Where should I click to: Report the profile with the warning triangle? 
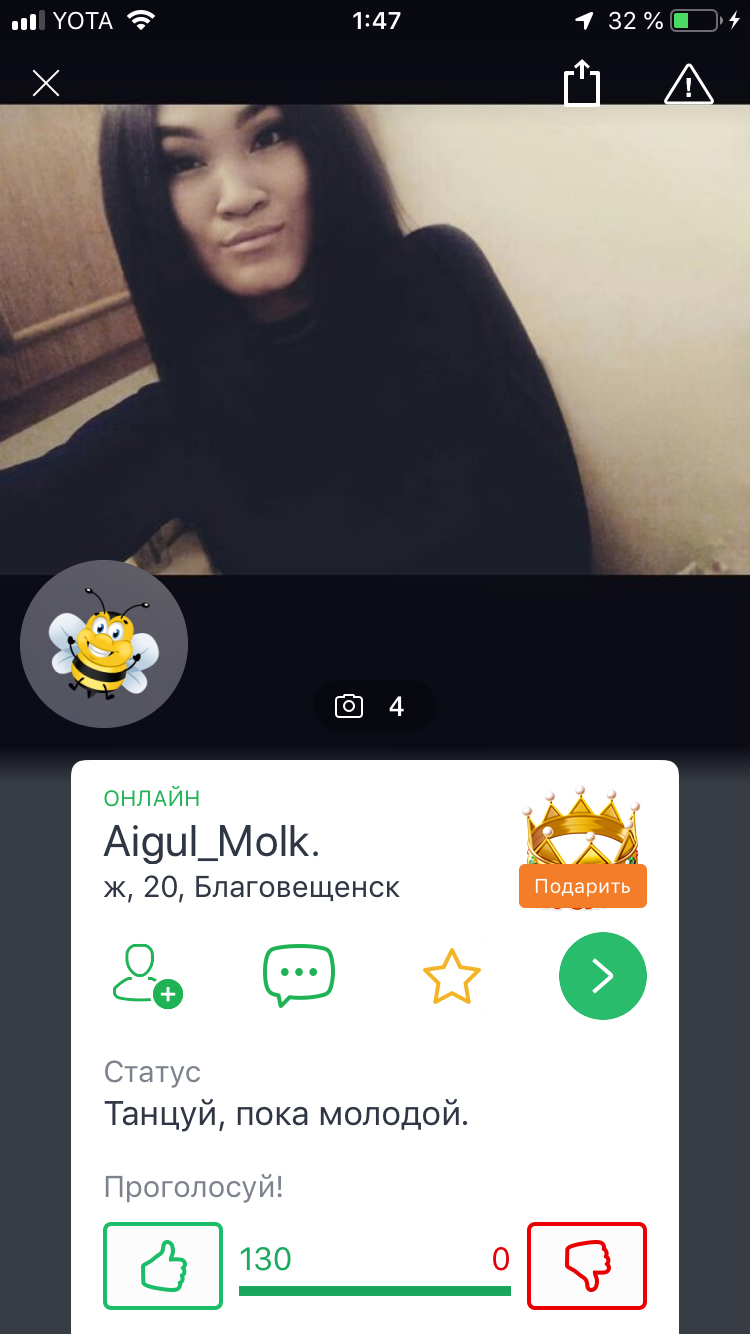(x=688, y=83)
